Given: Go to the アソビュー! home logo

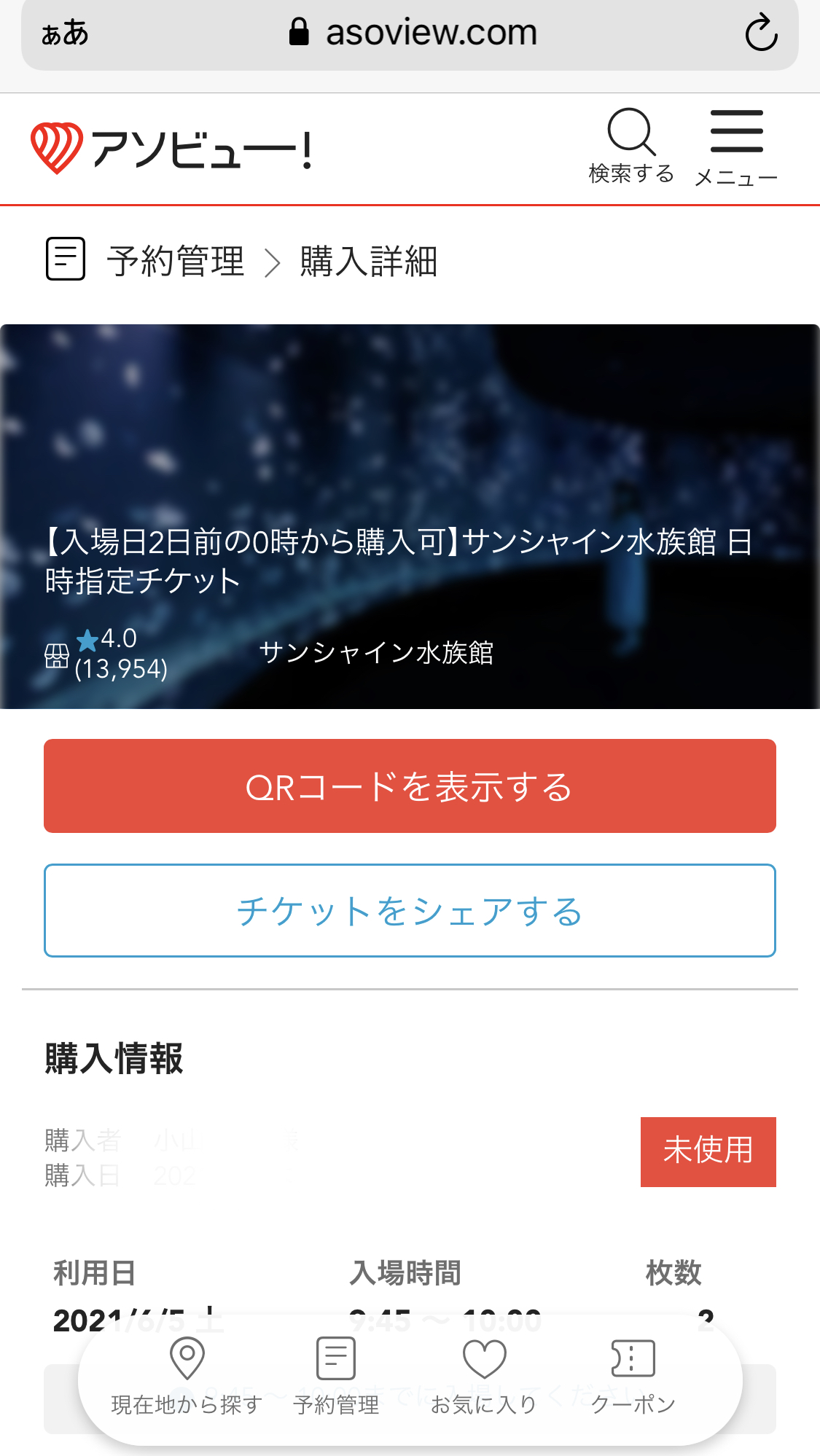Looking at the screenshot, I should [172, 149].
